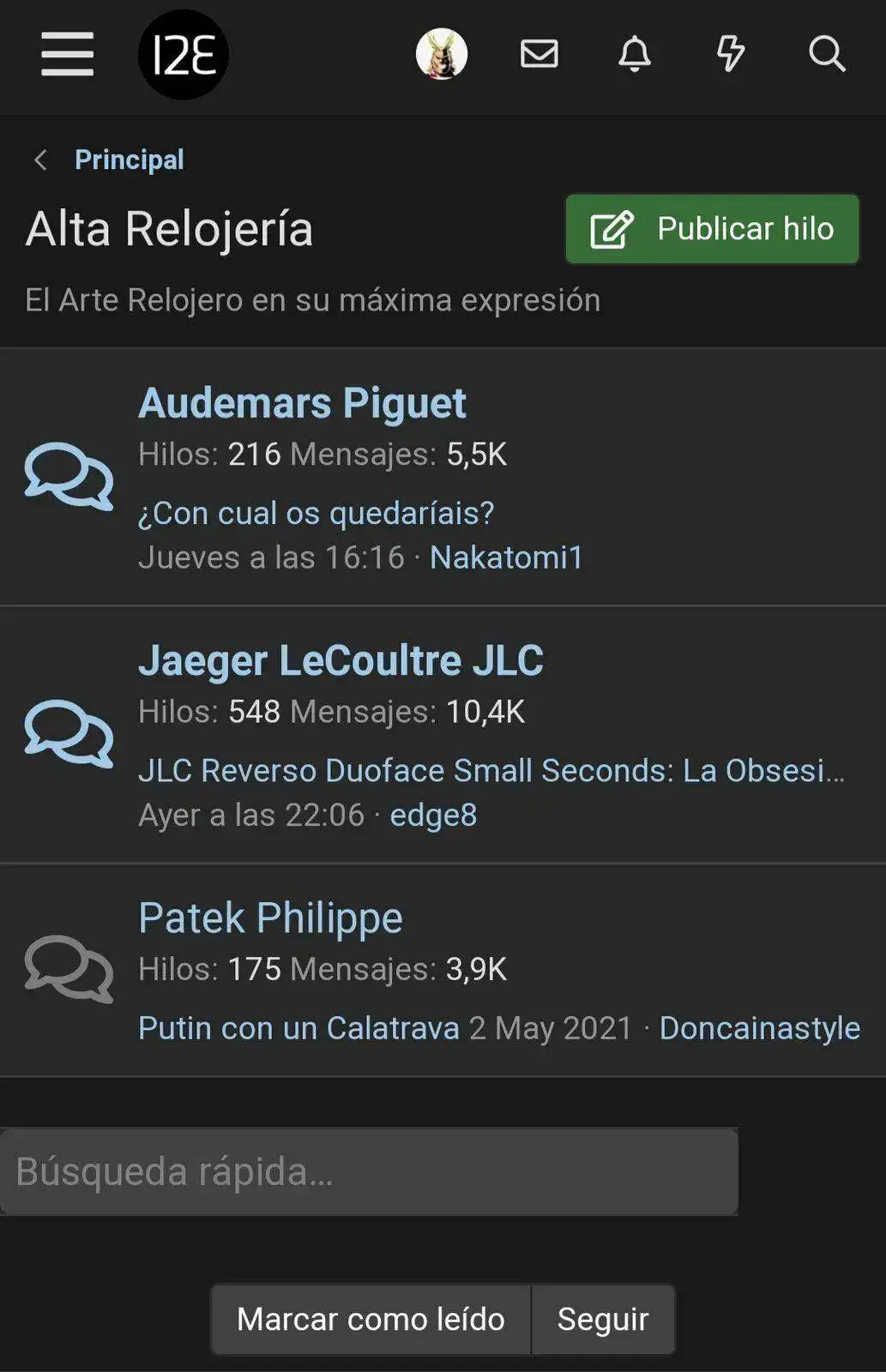886x1372 pixels.
Task: Open your profile avatar menu
Action: 441,55
